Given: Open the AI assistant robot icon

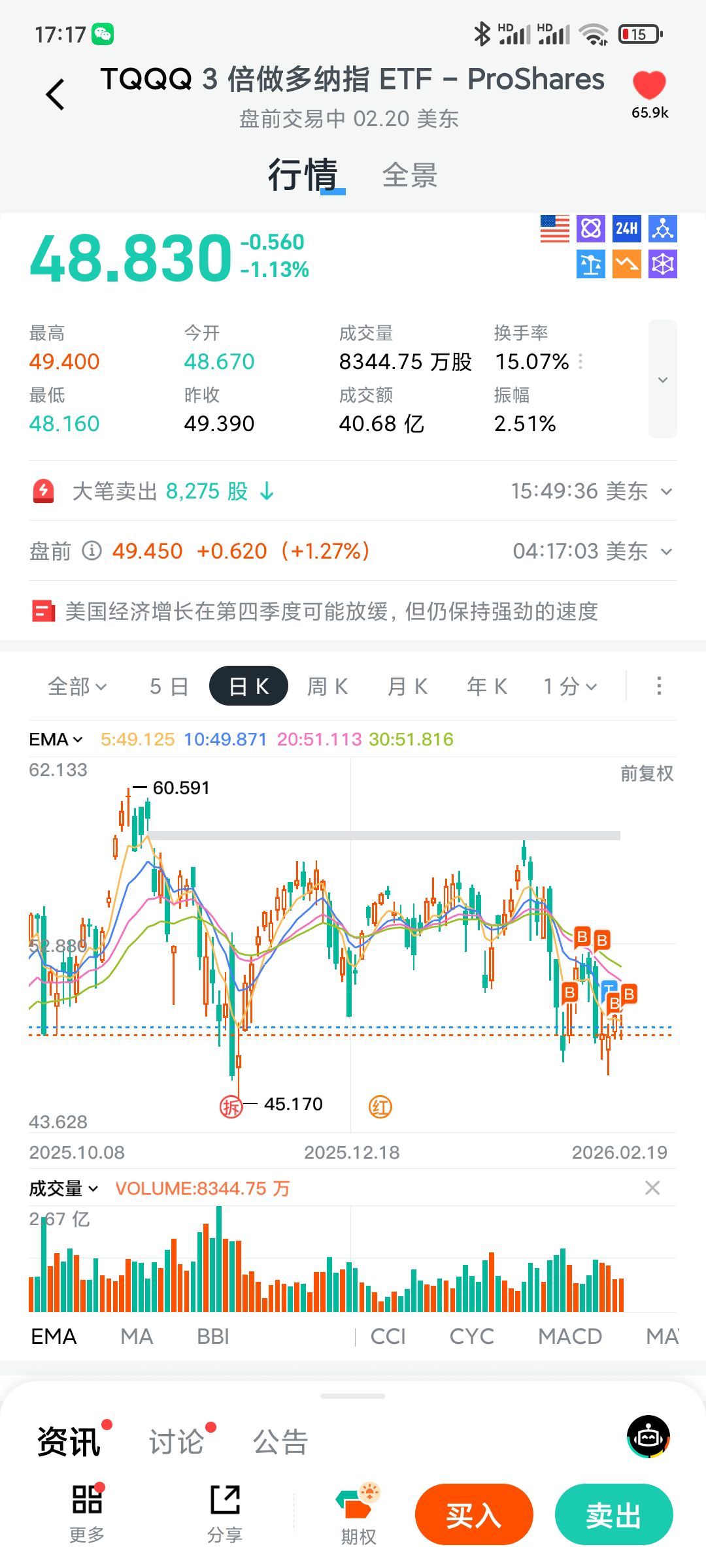Looking at the screenshot, I should (x=648, y=1437).
